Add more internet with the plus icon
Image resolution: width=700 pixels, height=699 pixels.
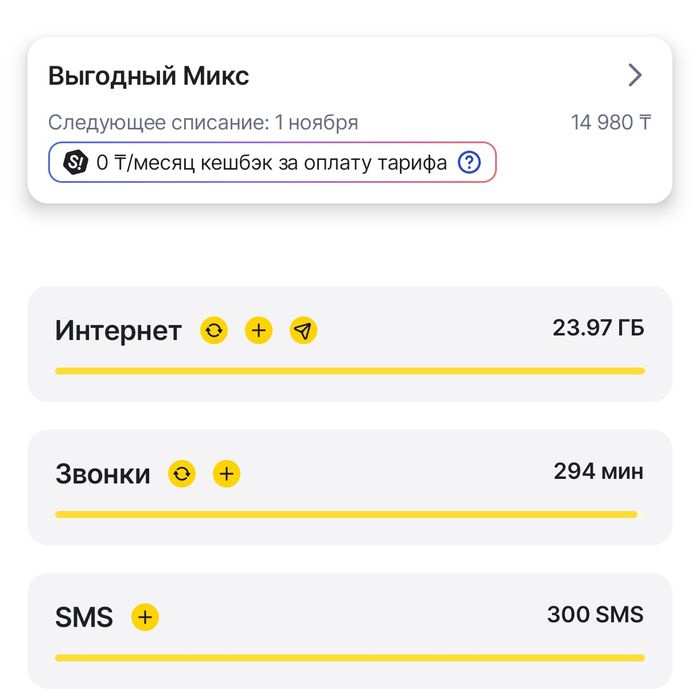[259, 330]
